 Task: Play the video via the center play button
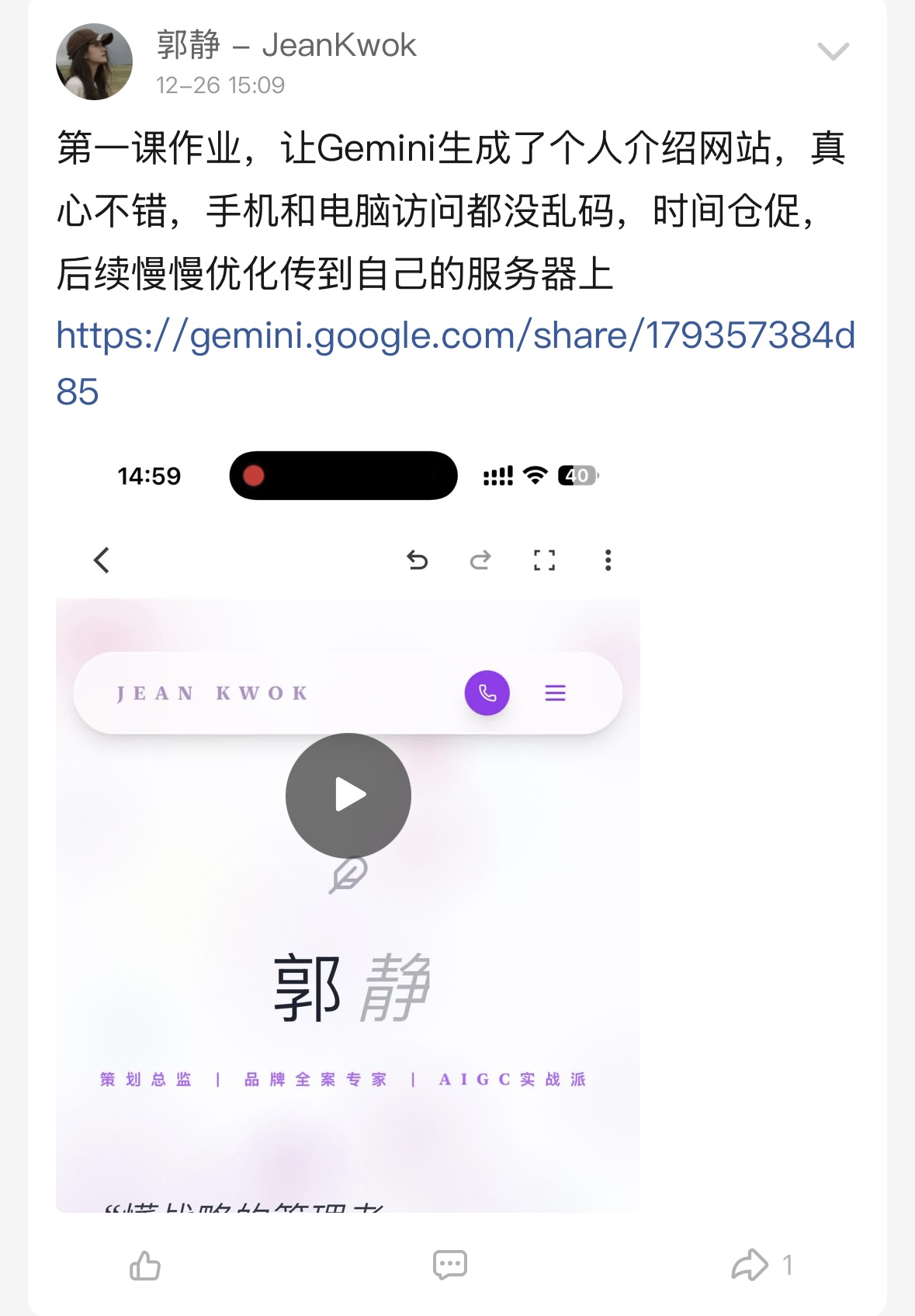pyautogui.click(x=348, y=794)
